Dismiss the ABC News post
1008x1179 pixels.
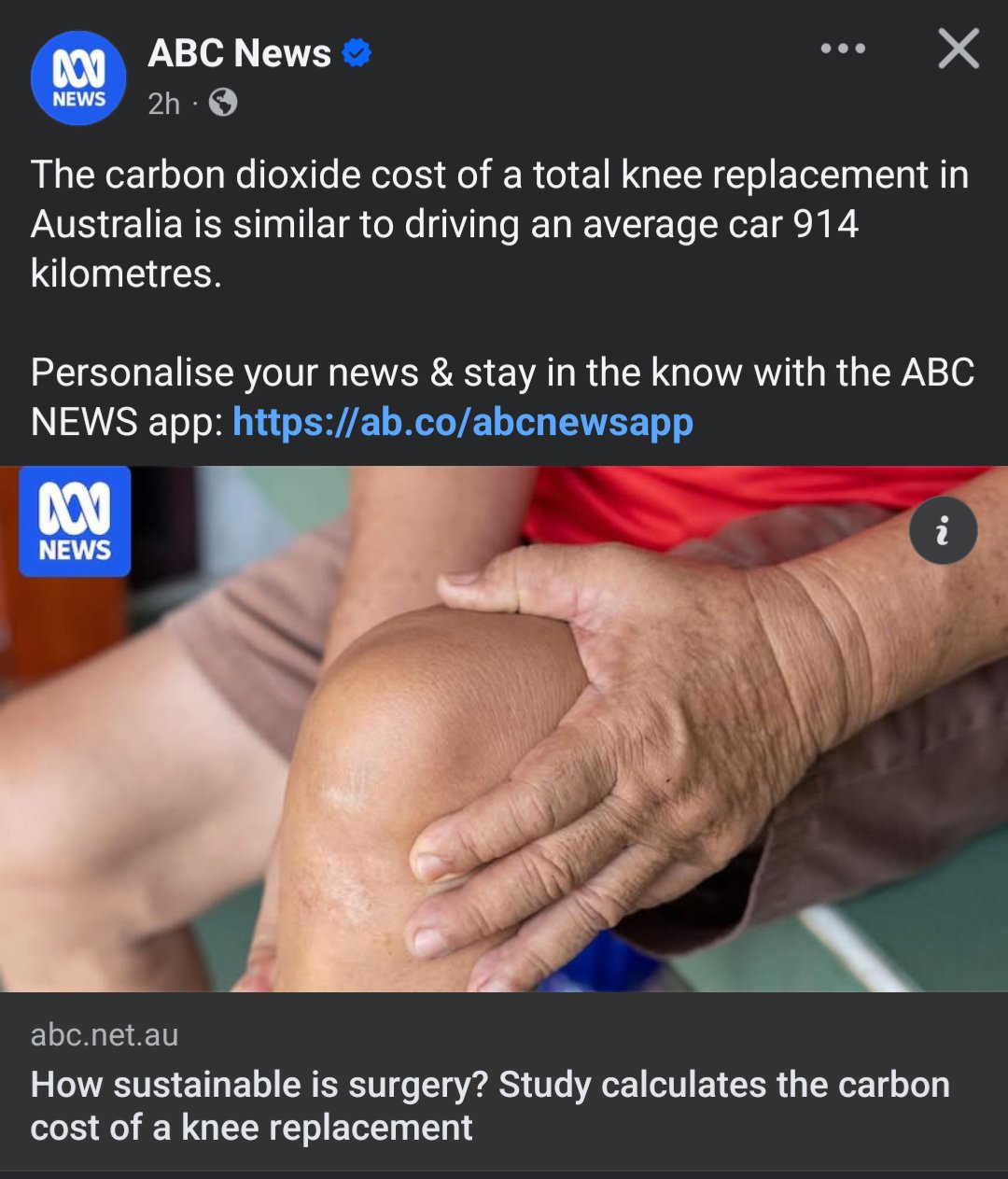click(959, 49)
